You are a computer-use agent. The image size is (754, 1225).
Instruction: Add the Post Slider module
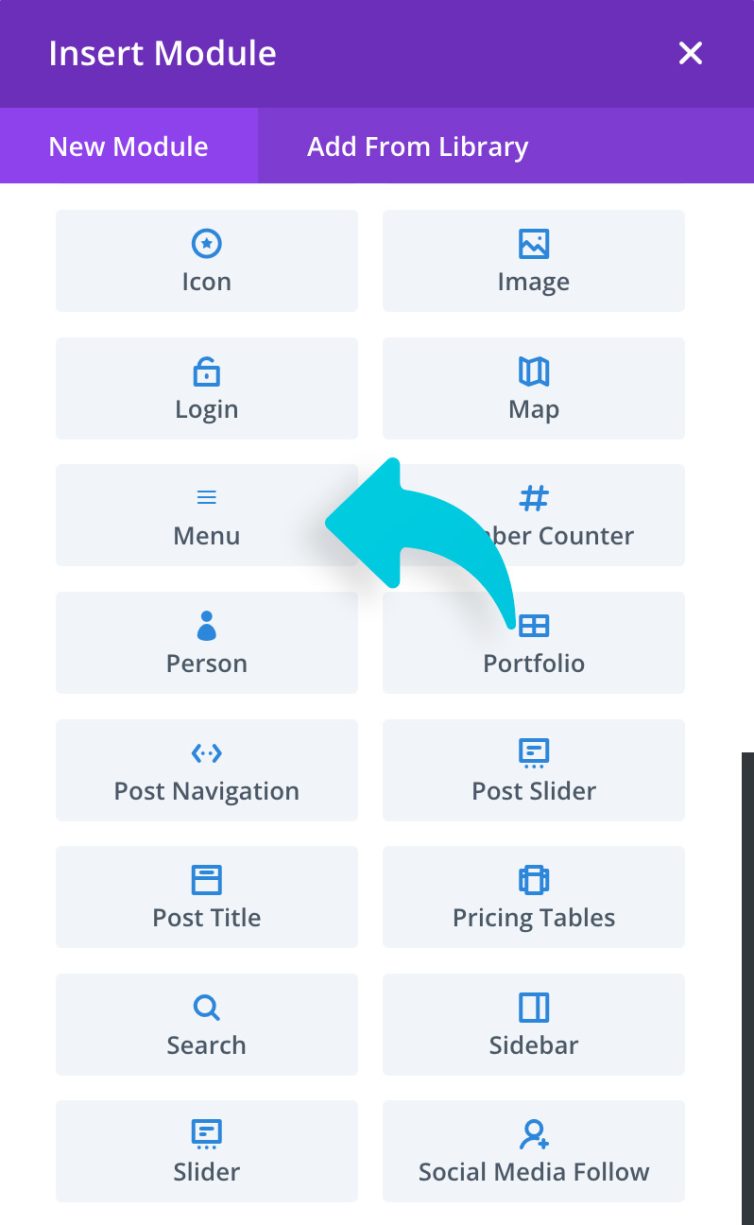(x=533, y=770)
